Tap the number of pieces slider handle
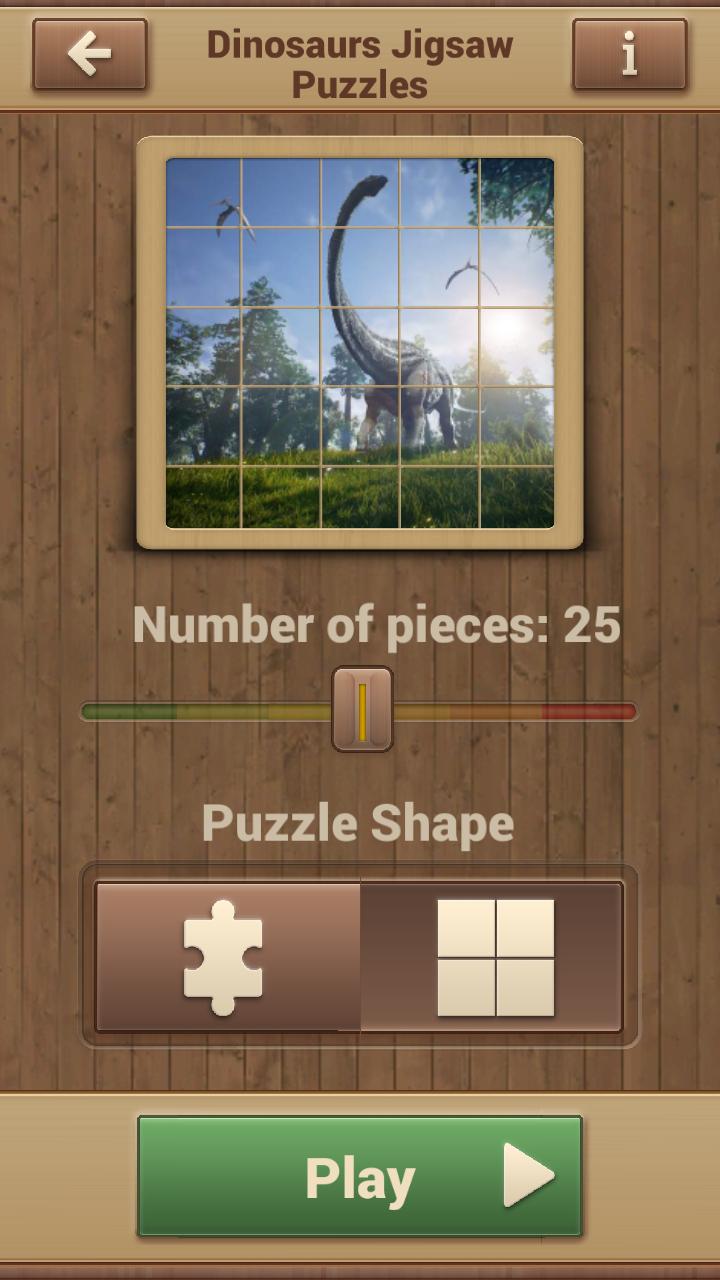Screen dimensions: 720x1280 [362, 710]
